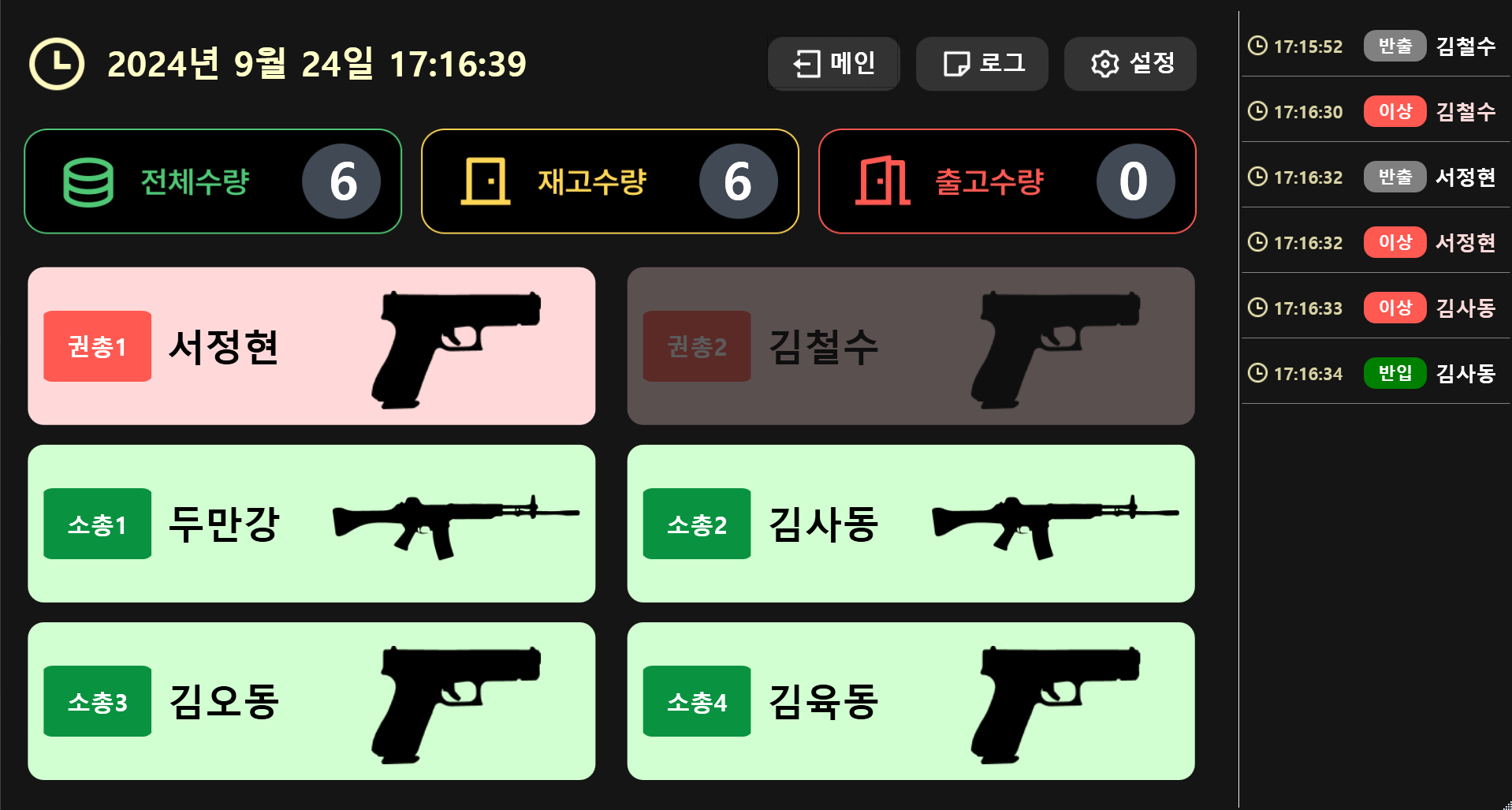
Task: Open the 메인 main screen button
Action: (833, 63)
